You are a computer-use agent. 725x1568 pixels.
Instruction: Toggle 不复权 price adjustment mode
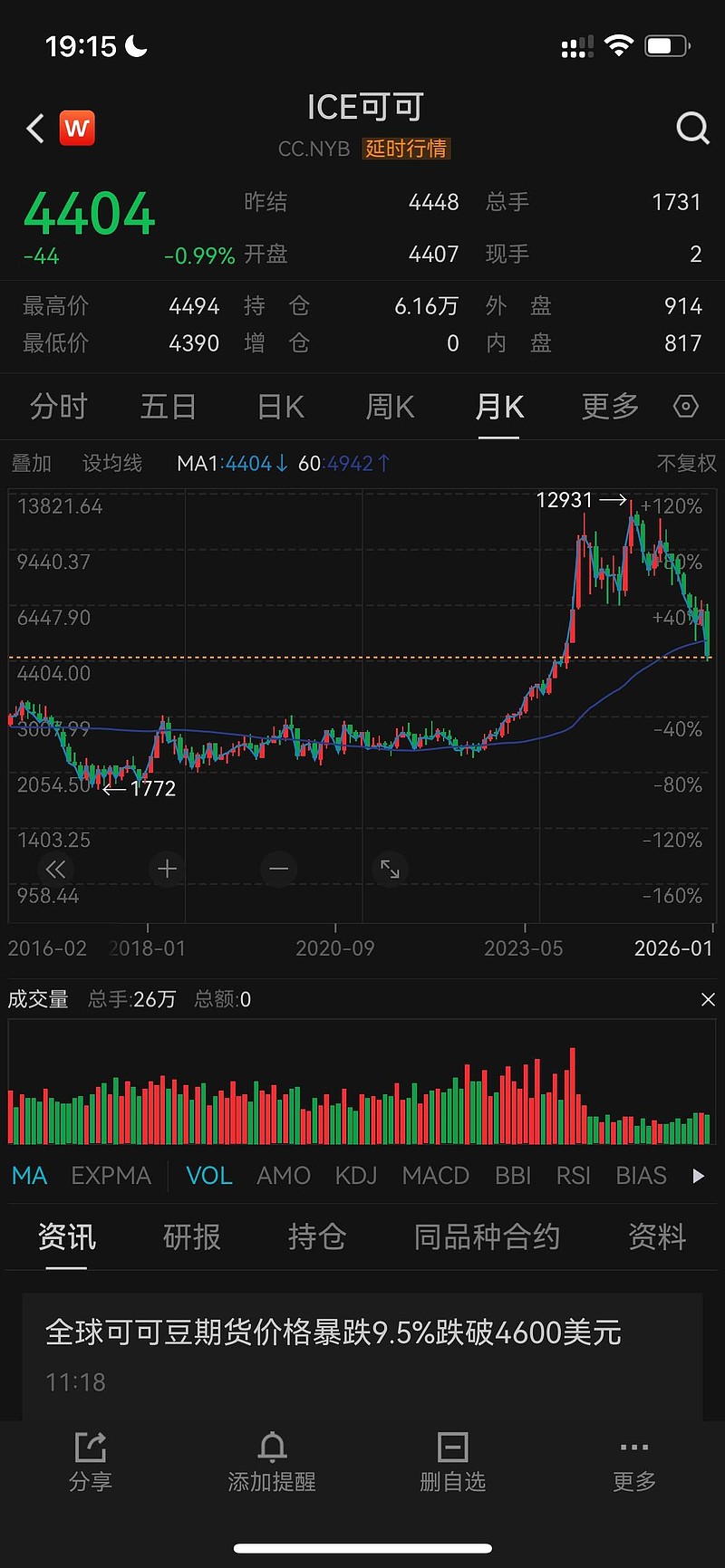pyautogui.click(x=686, y=463)
